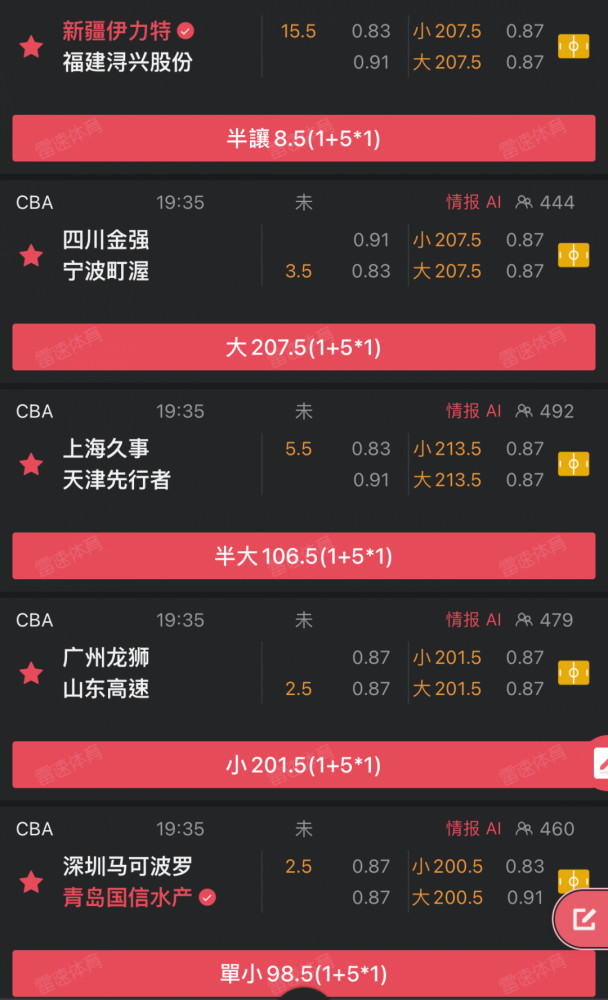Open the field icon for the 广州龙狮 match
The image size is (608, 1000).
point(574,672)
